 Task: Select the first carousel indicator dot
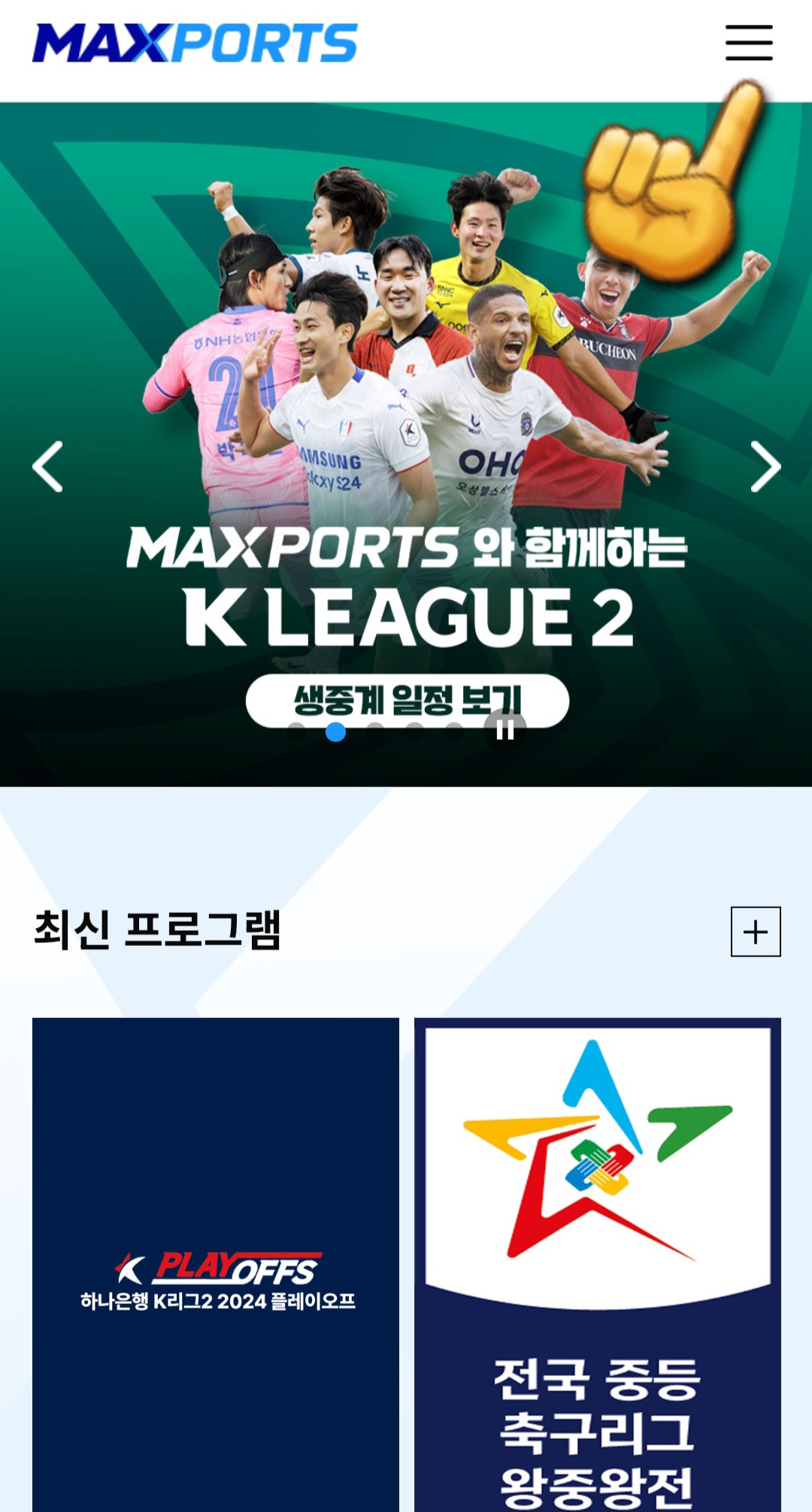pos(296,731)
